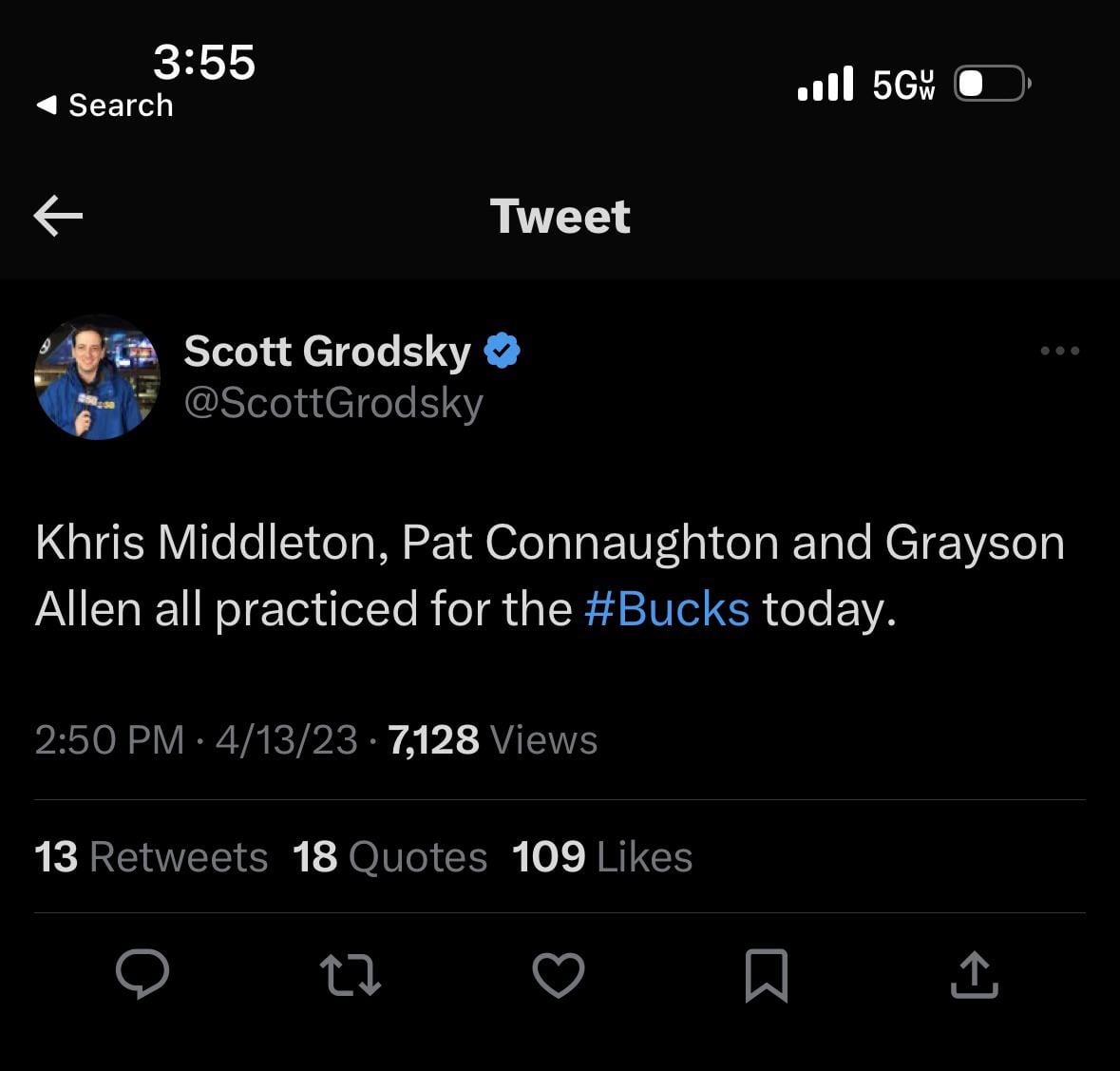Open Scott Grodsky's profile picture
The image size is (1120, 1071).
pyautogui.click(x=97, y=377)
